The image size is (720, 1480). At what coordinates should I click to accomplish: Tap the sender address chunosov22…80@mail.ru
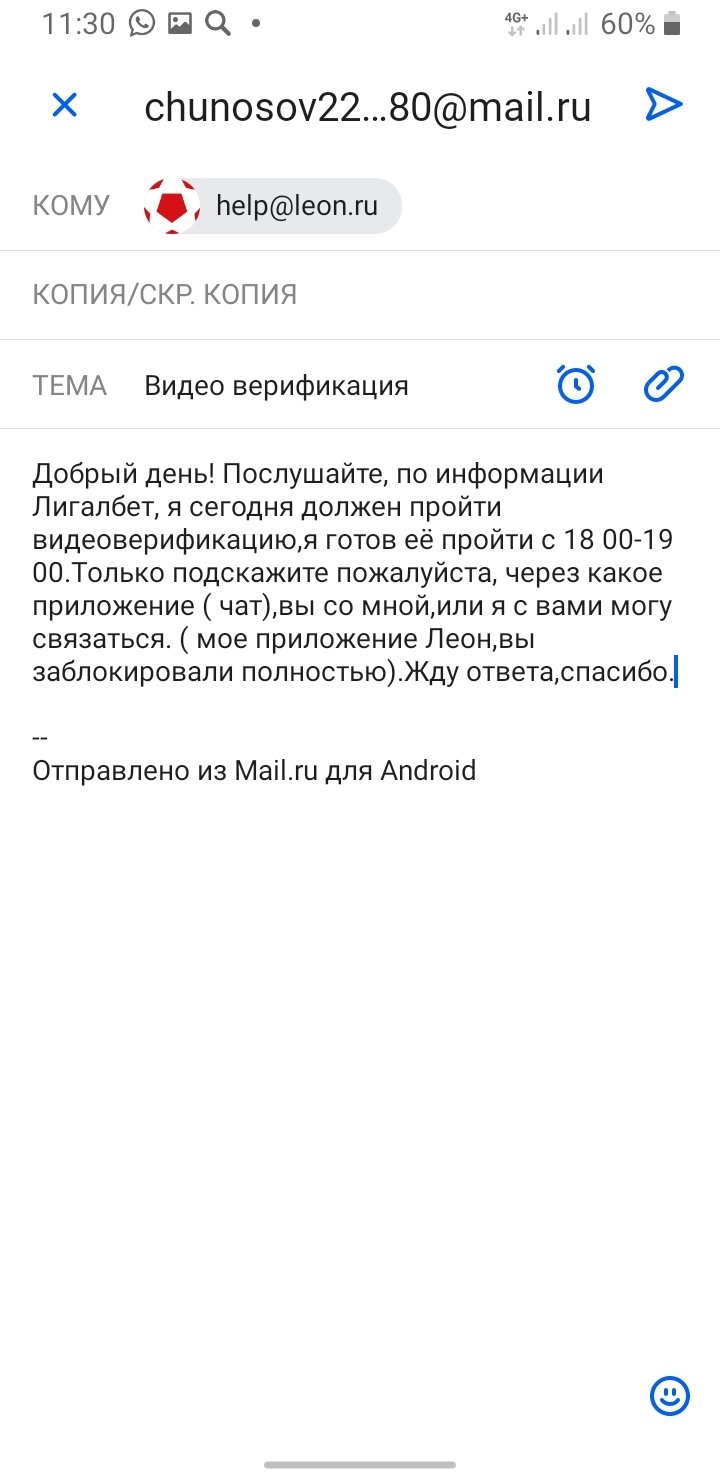click(x=367, y=107)
